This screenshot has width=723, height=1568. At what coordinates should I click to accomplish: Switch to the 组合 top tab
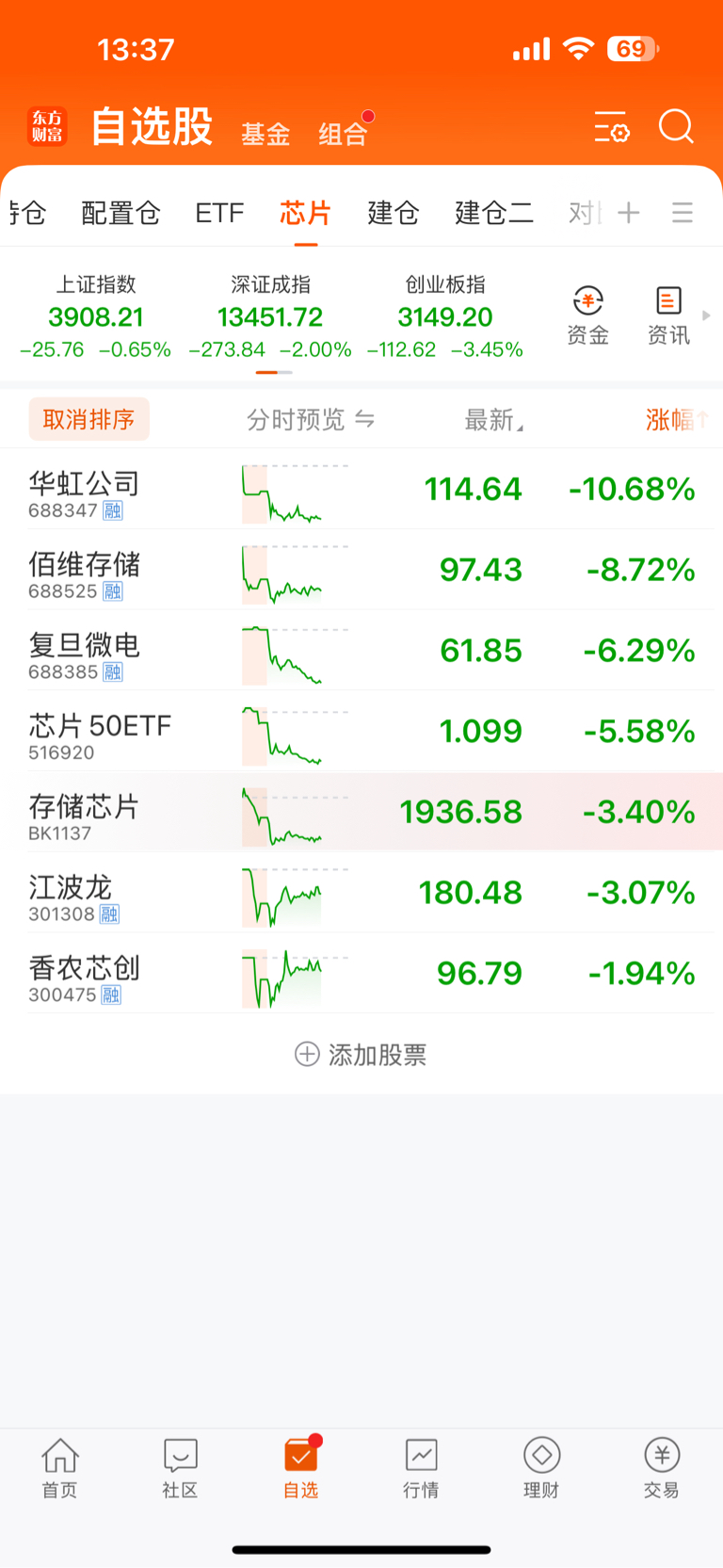343,135
